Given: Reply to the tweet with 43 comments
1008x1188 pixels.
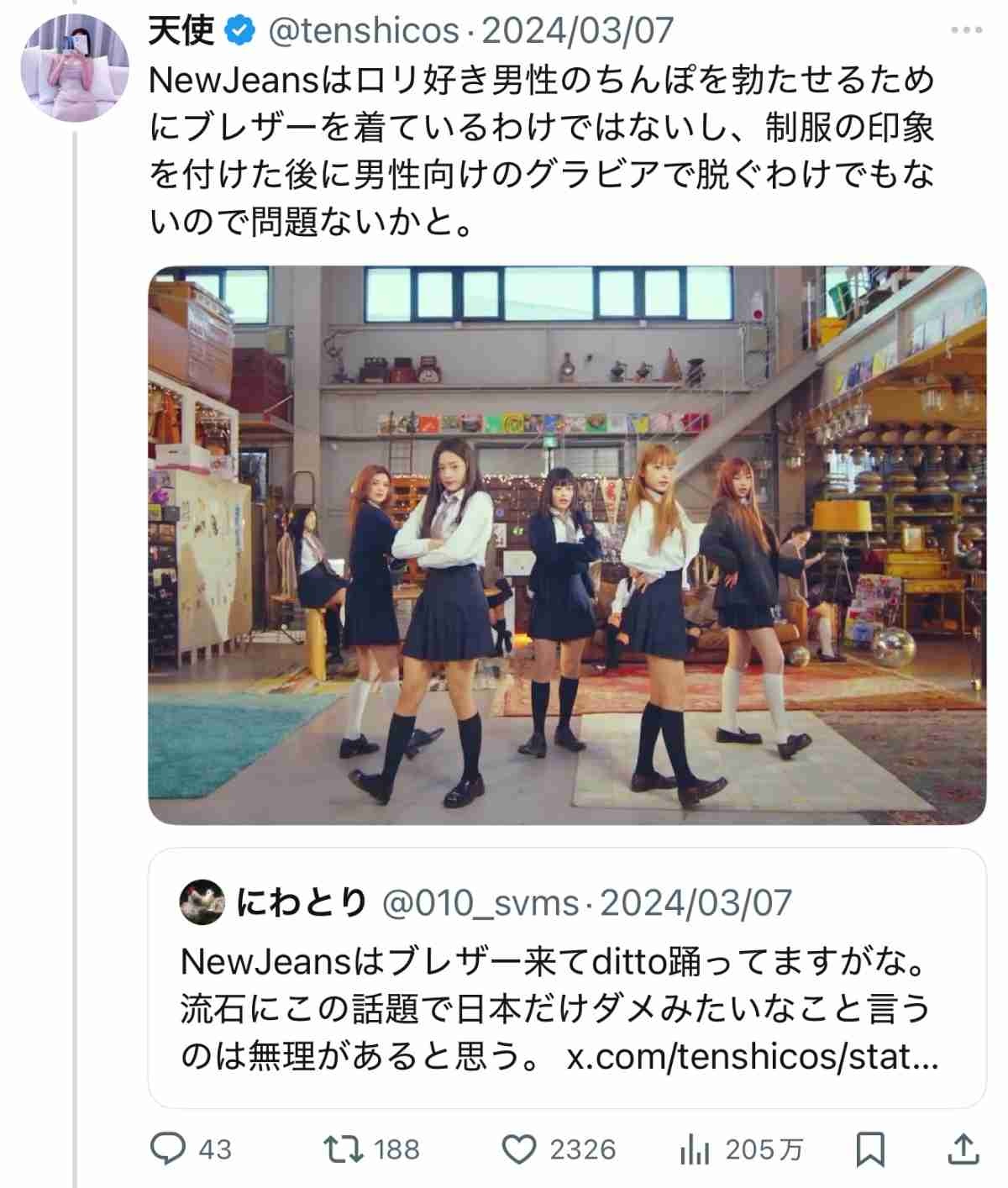Looking at the screenshot, I should click(x=167, y=1149).
